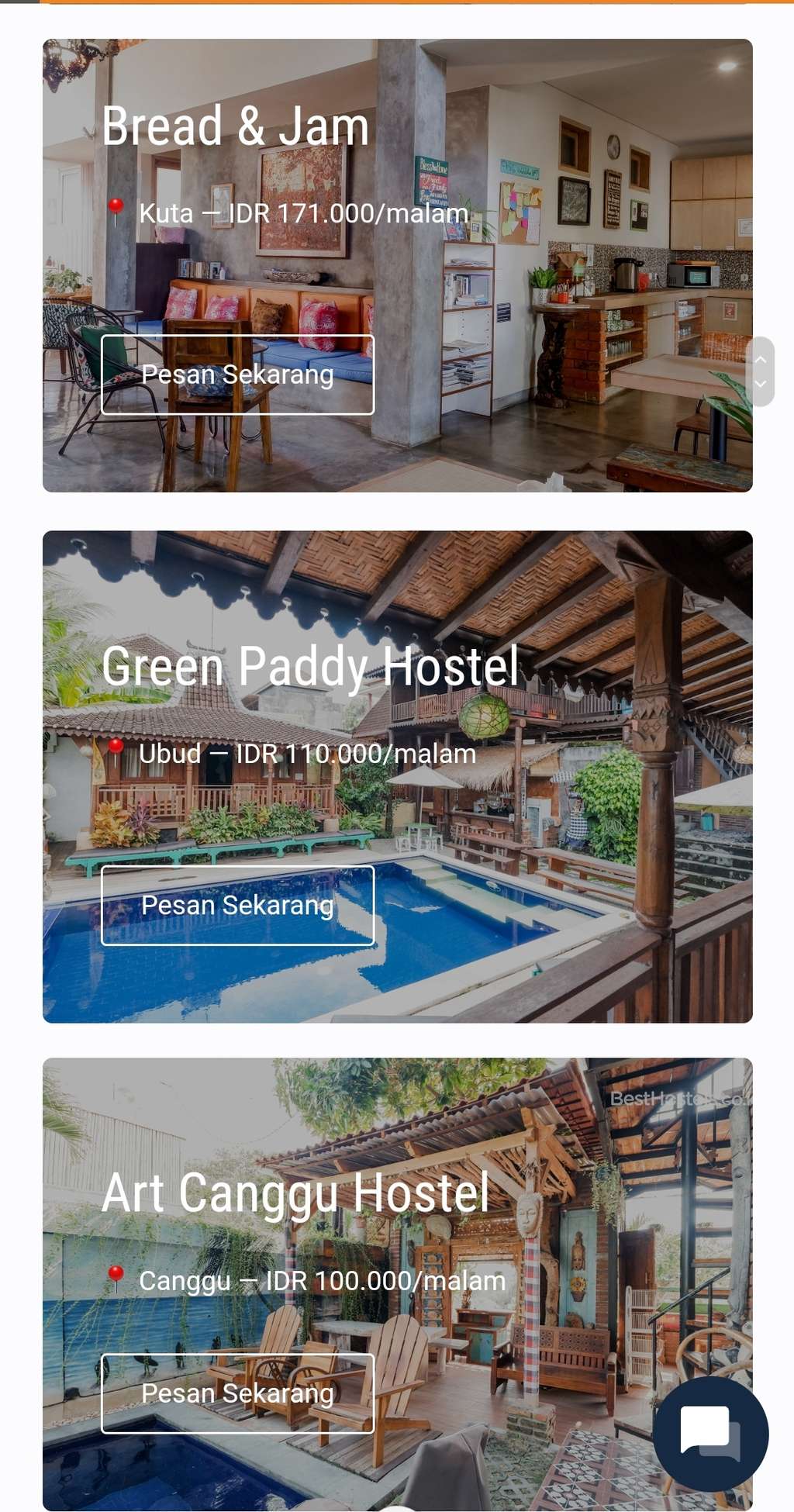Tap Pesan Sekarang for Bread & Jam
The height and width of the screenshot is (1512, 794).
click(x=237, y=375)
